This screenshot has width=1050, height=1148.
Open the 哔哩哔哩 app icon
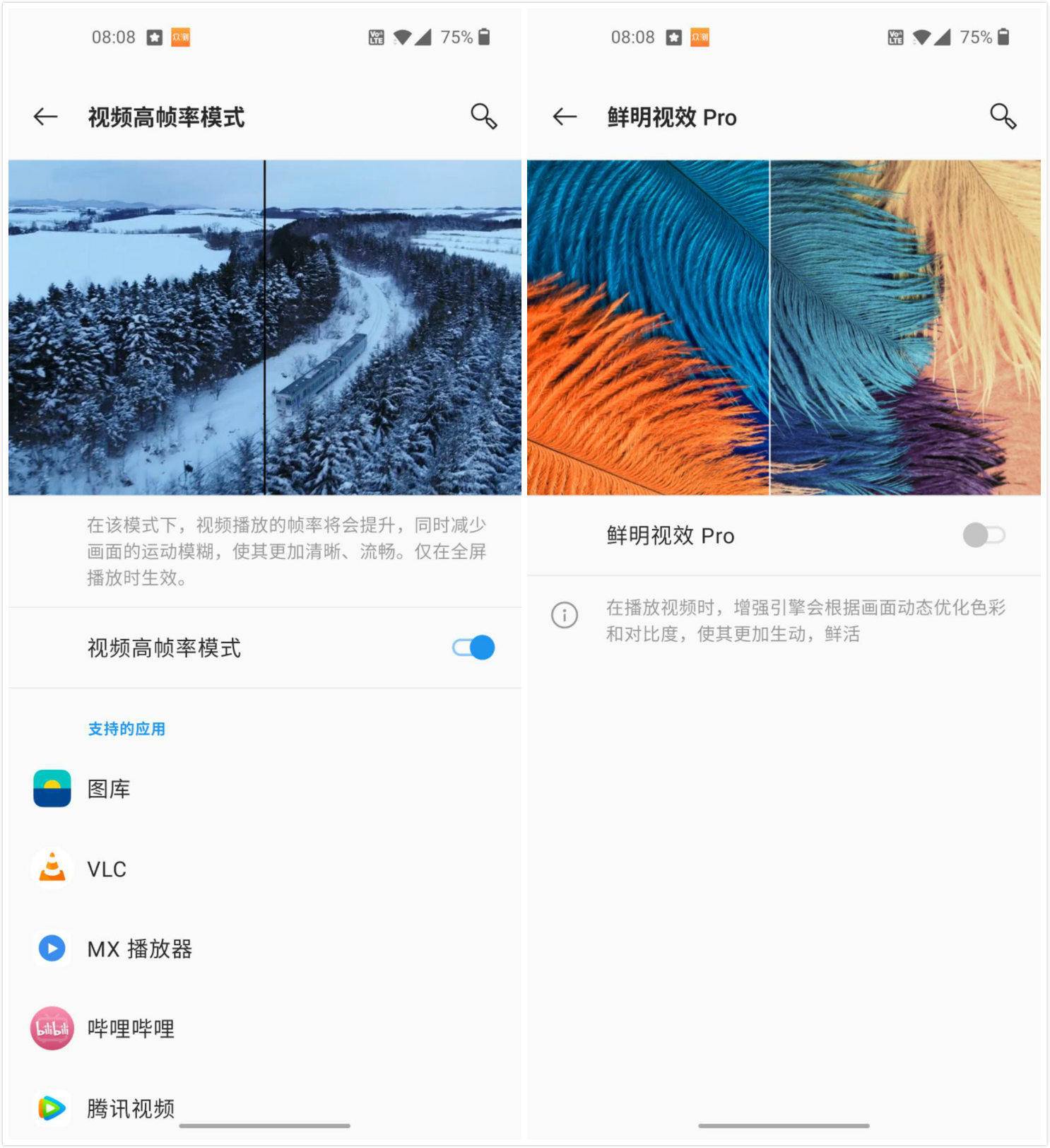(51, 1029)
